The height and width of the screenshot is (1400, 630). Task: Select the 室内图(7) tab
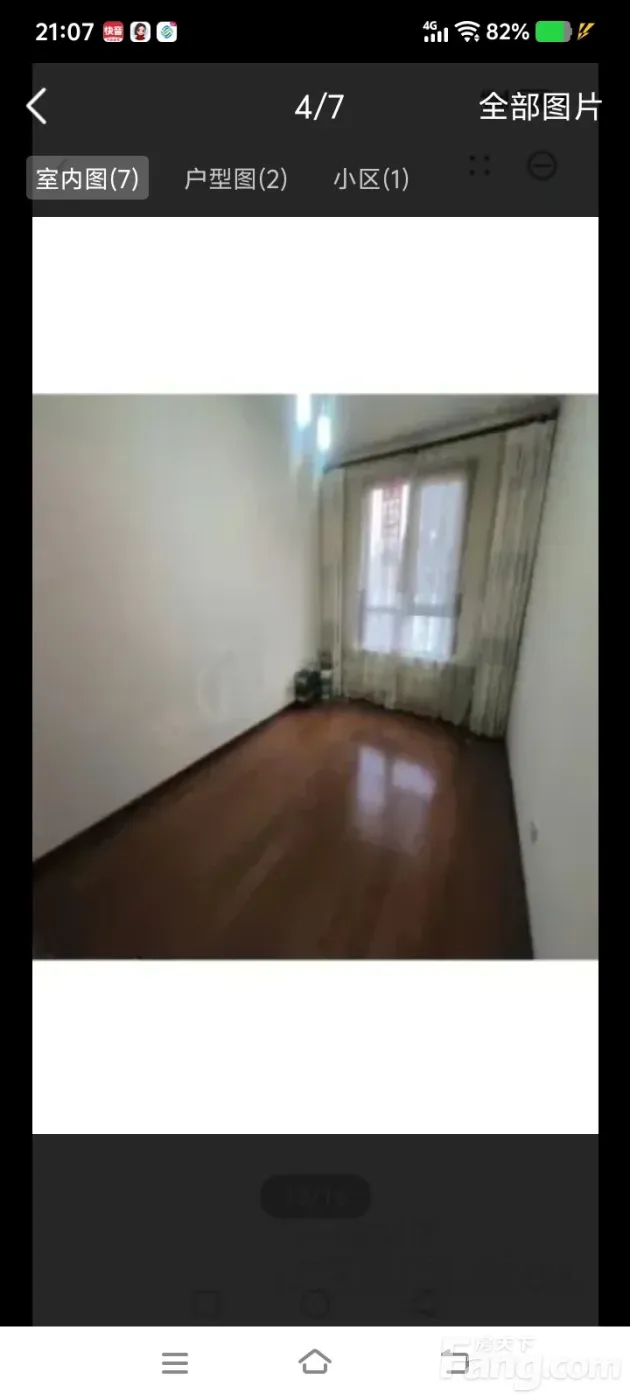click(87, 179)
